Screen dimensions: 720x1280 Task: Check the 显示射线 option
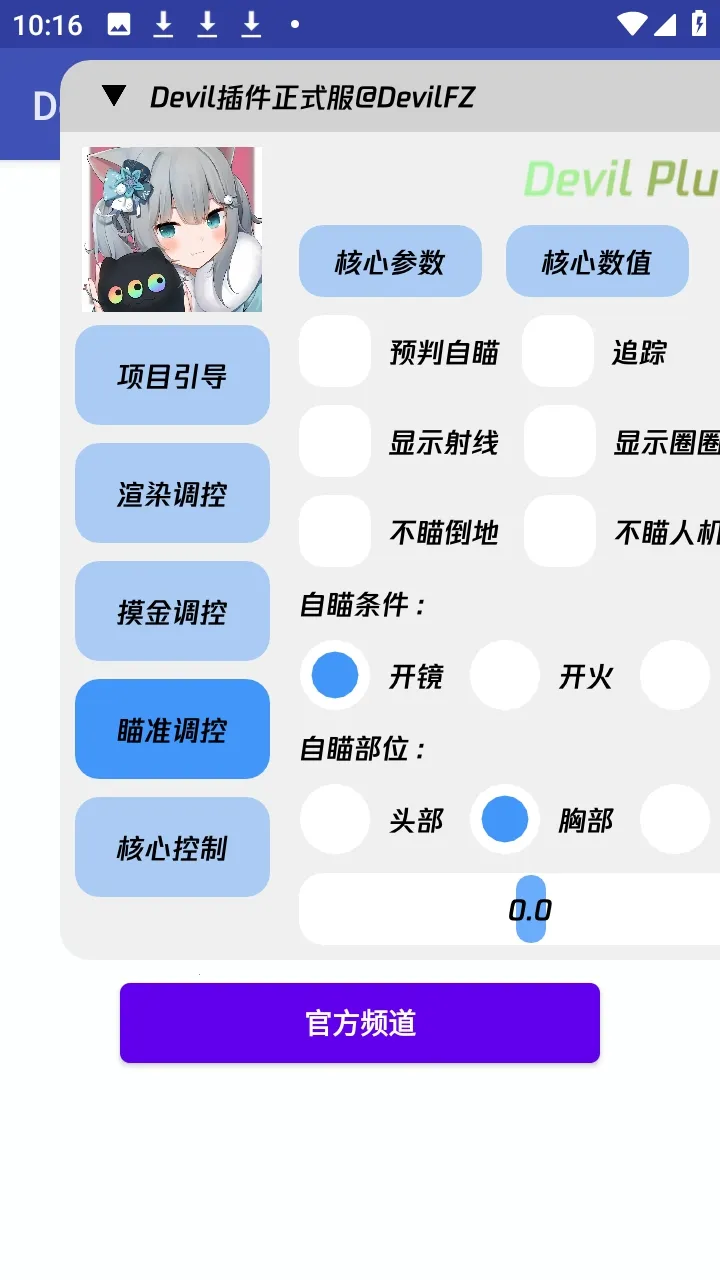[x=335, y=441]
